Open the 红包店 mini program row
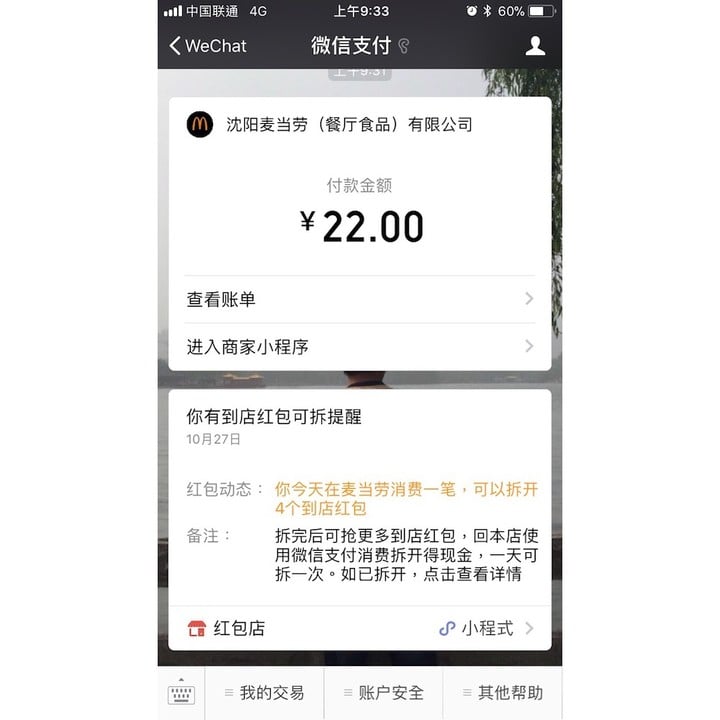The height and width of the screenshot is (720, 720). pyautogui.click(x=359, y=628)
